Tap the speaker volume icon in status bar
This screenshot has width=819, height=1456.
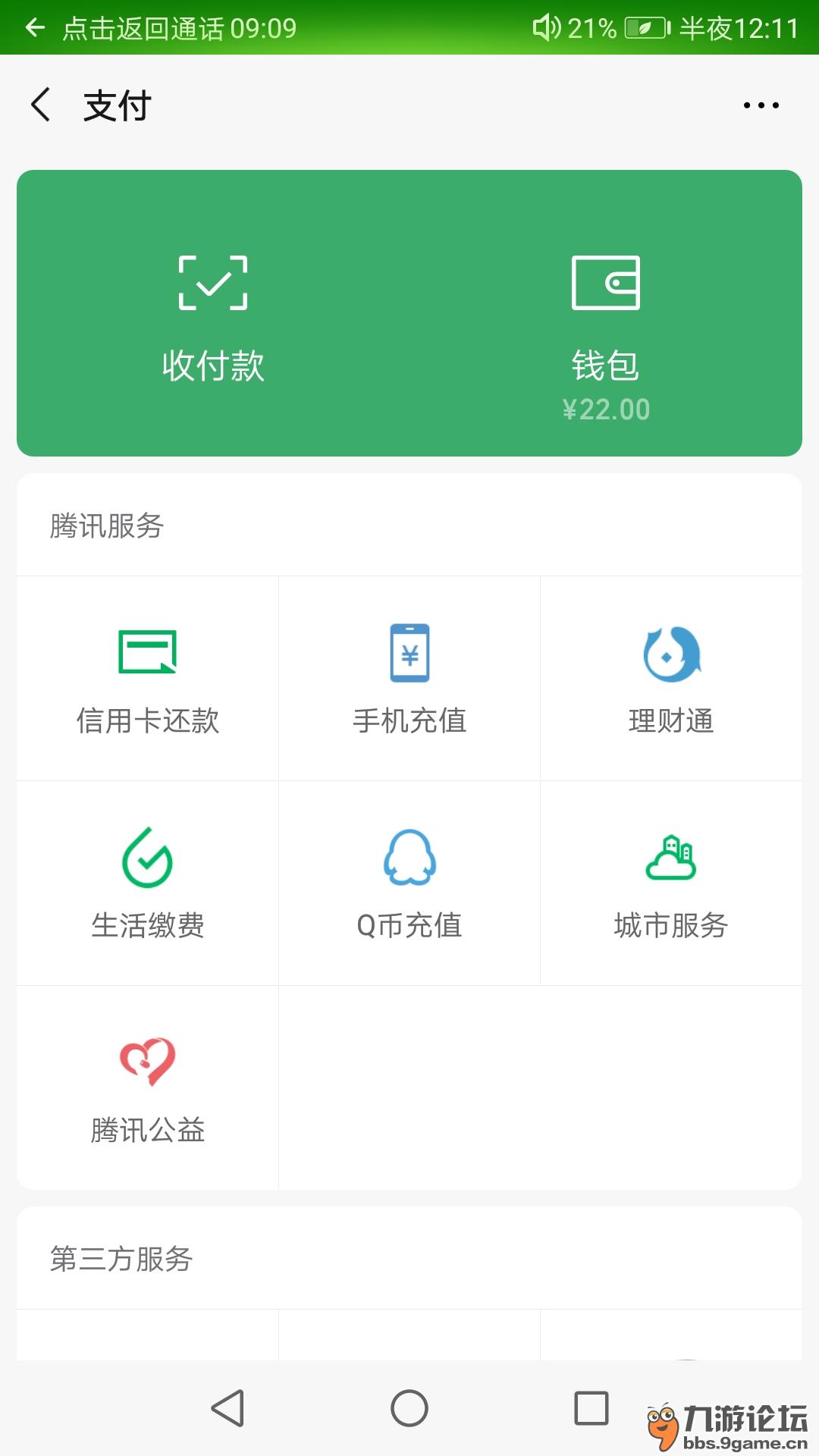click(543, 28)
